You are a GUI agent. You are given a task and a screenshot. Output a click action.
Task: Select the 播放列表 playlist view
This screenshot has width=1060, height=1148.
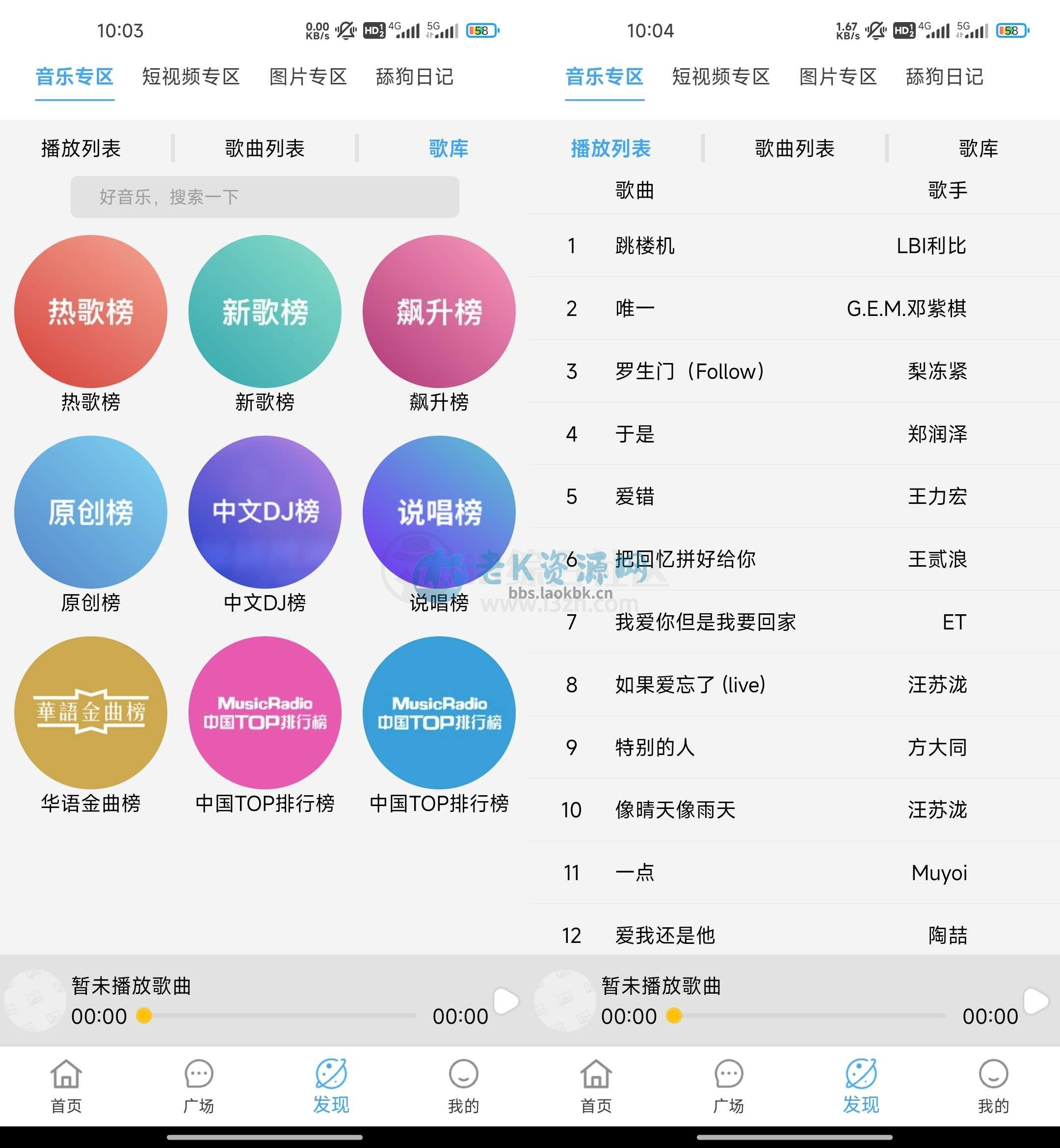tap(82, 148)
